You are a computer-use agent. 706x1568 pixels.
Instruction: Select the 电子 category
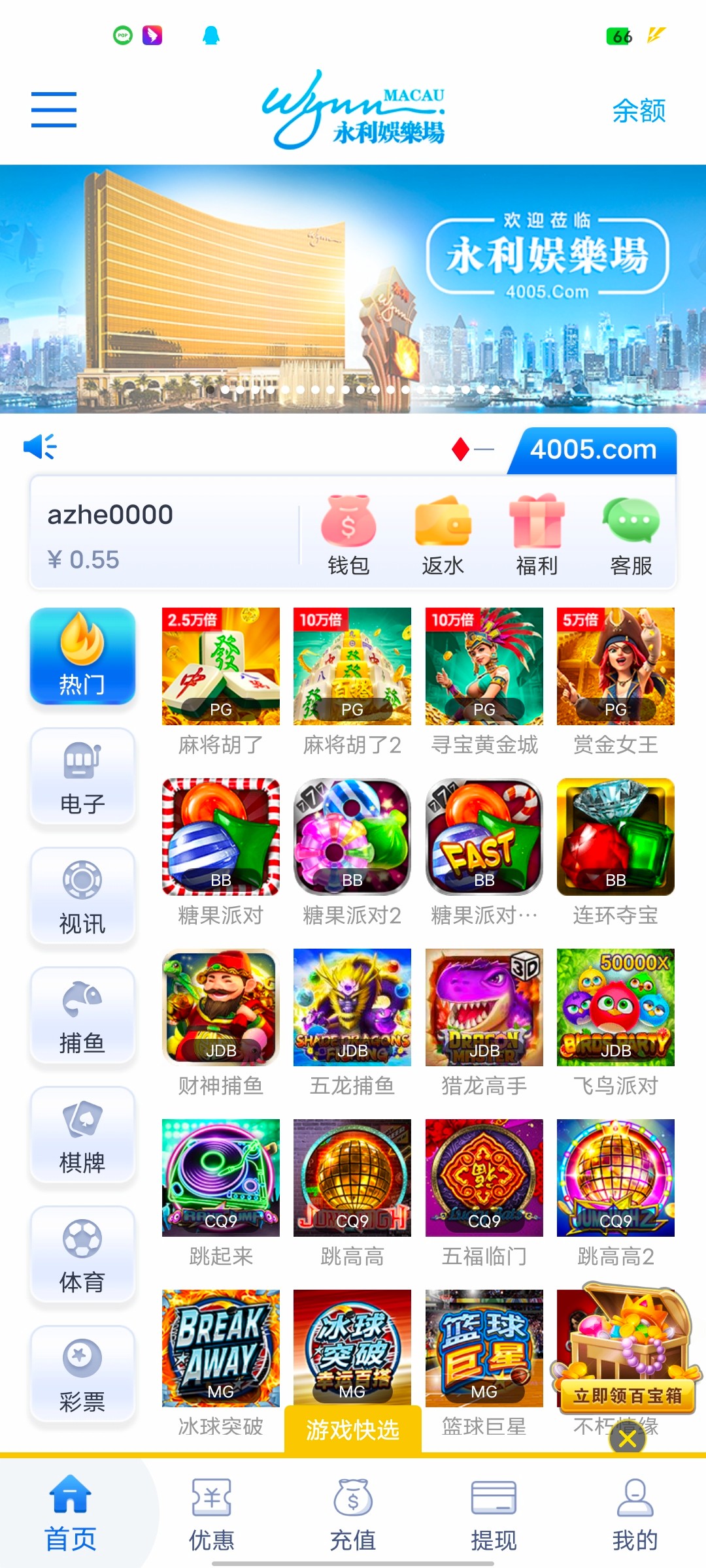(82, 777)
